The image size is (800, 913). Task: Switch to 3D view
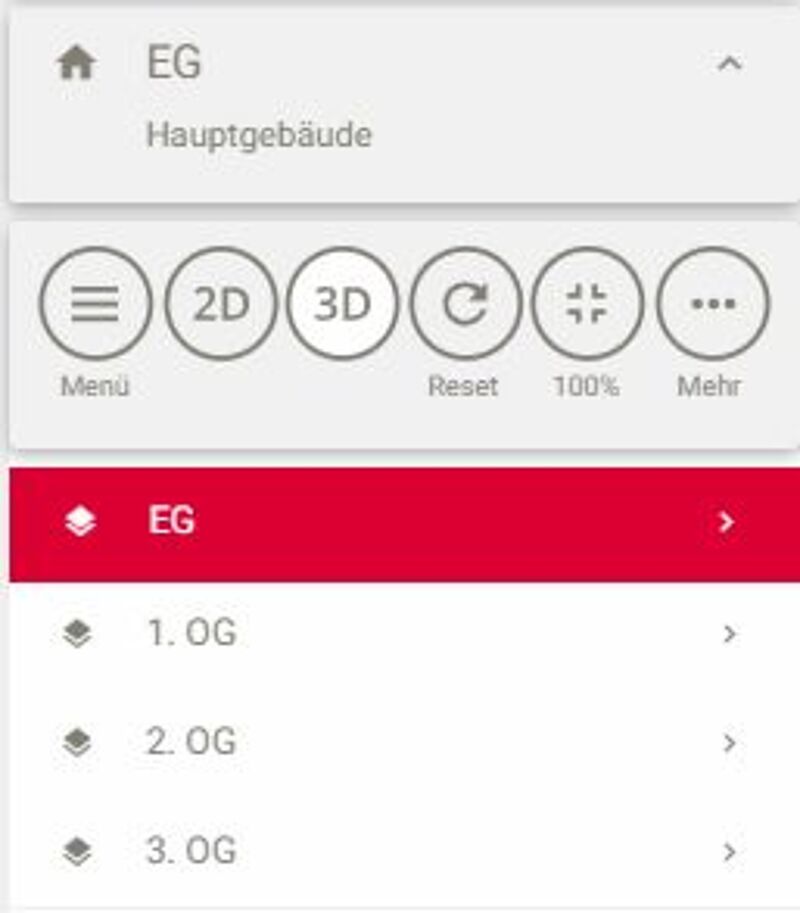tap(342, 304)
